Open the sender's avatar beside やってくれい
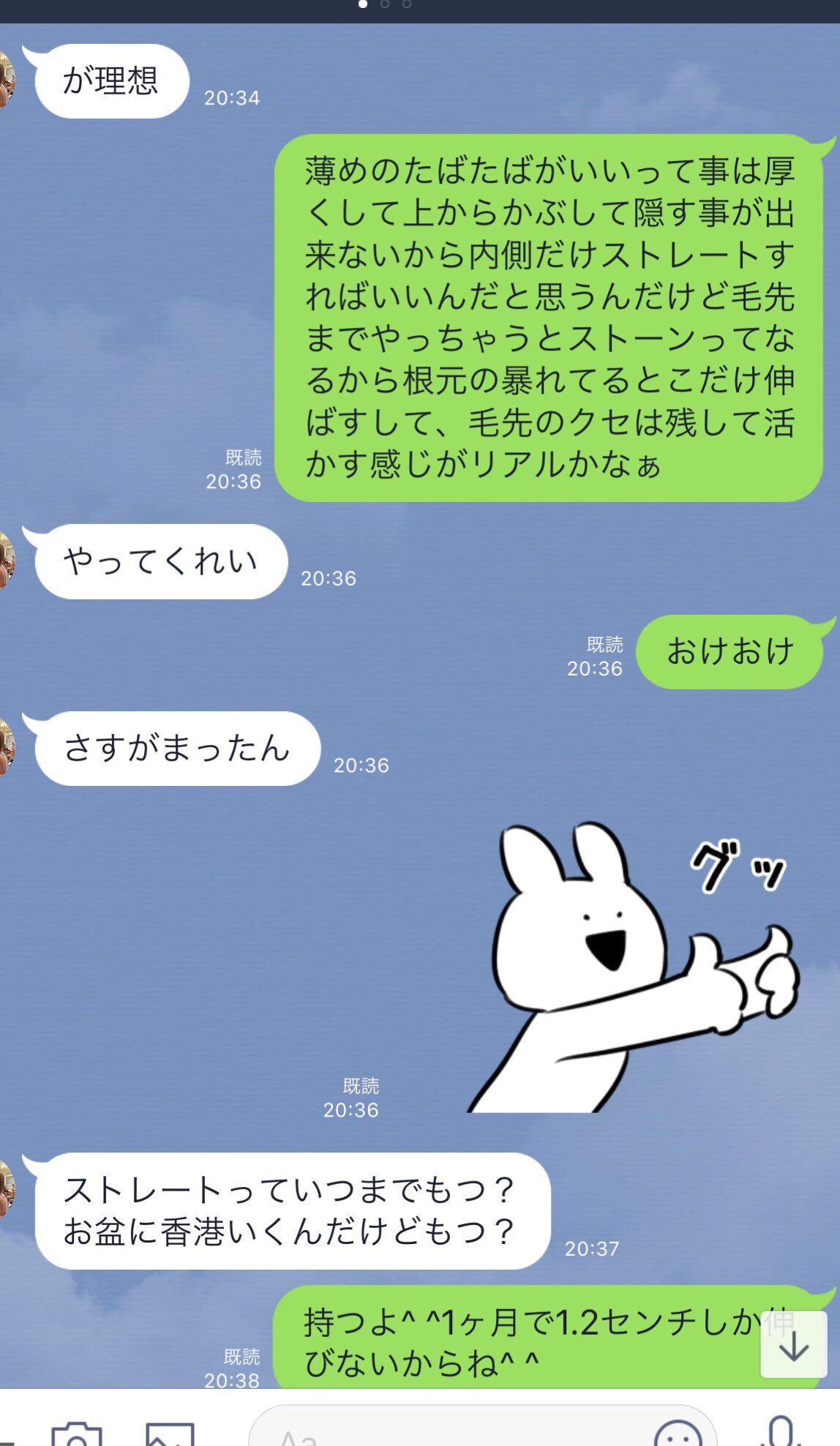The height and width of the screenshot is (1446, 840). pos(6,561)
